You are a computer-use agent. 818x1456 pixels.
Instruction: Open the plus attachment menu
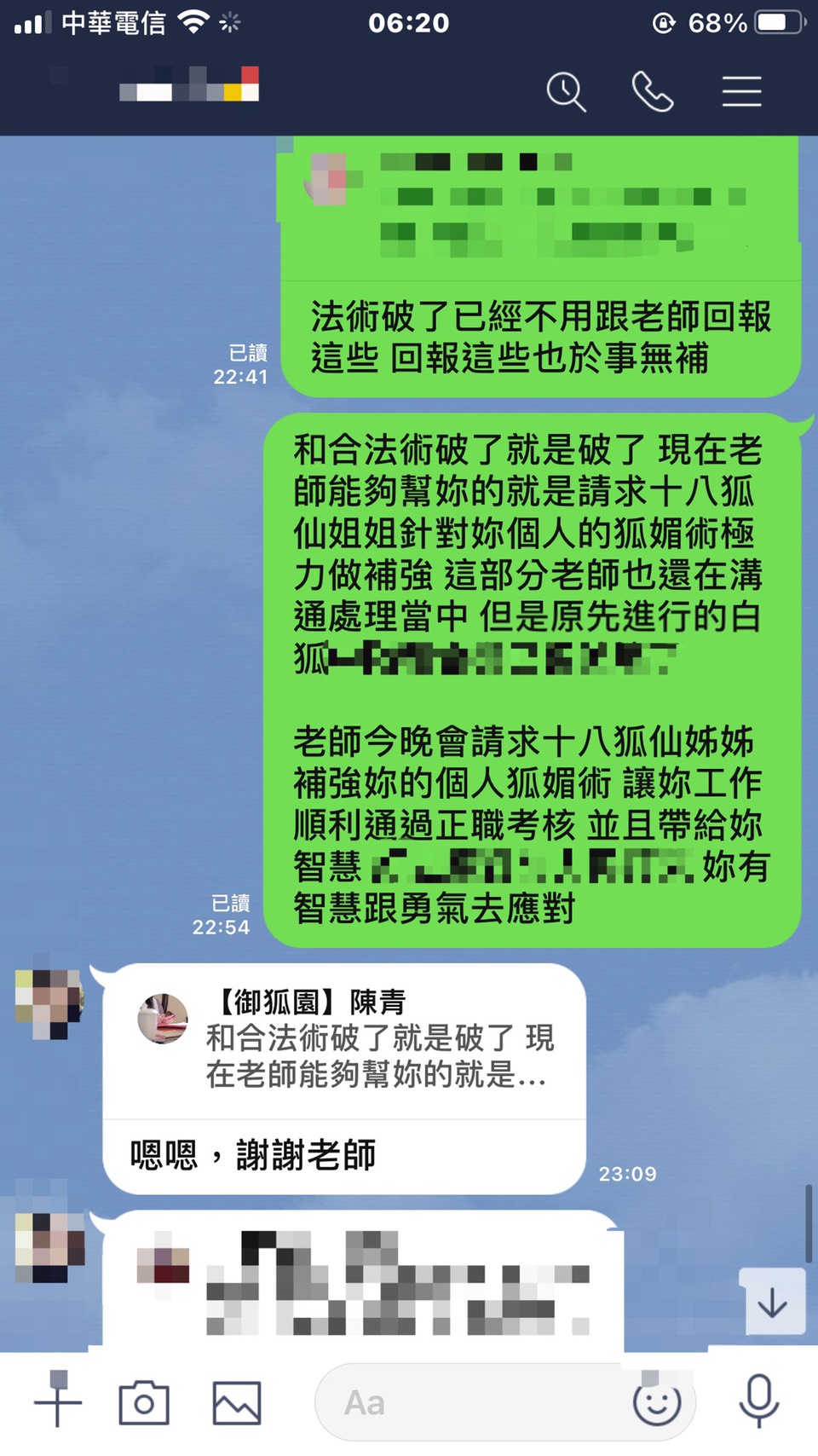58,1401
